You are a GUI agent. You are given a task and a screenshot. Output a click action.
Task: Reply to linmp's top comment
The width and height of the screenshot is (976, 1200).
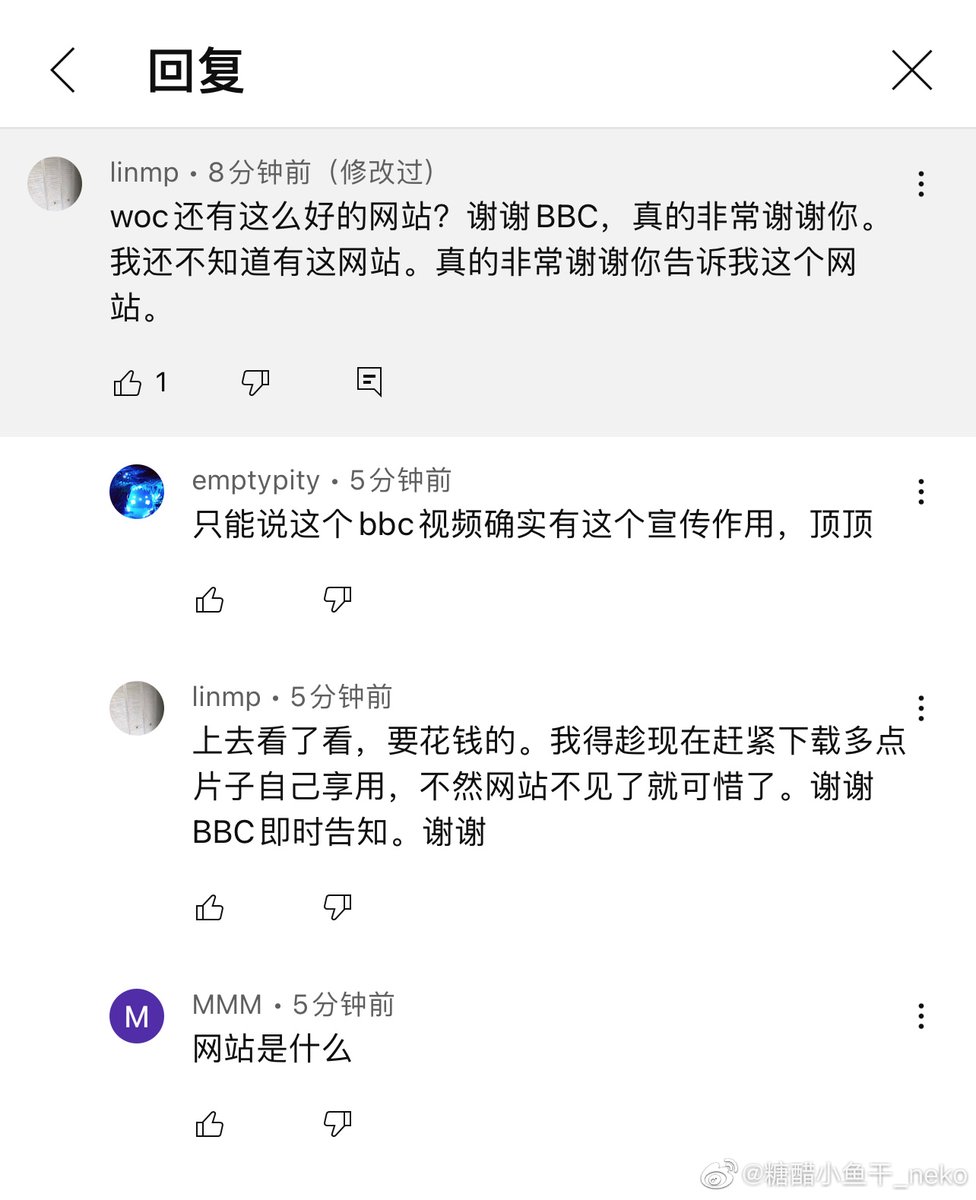(x=369, y=381)
